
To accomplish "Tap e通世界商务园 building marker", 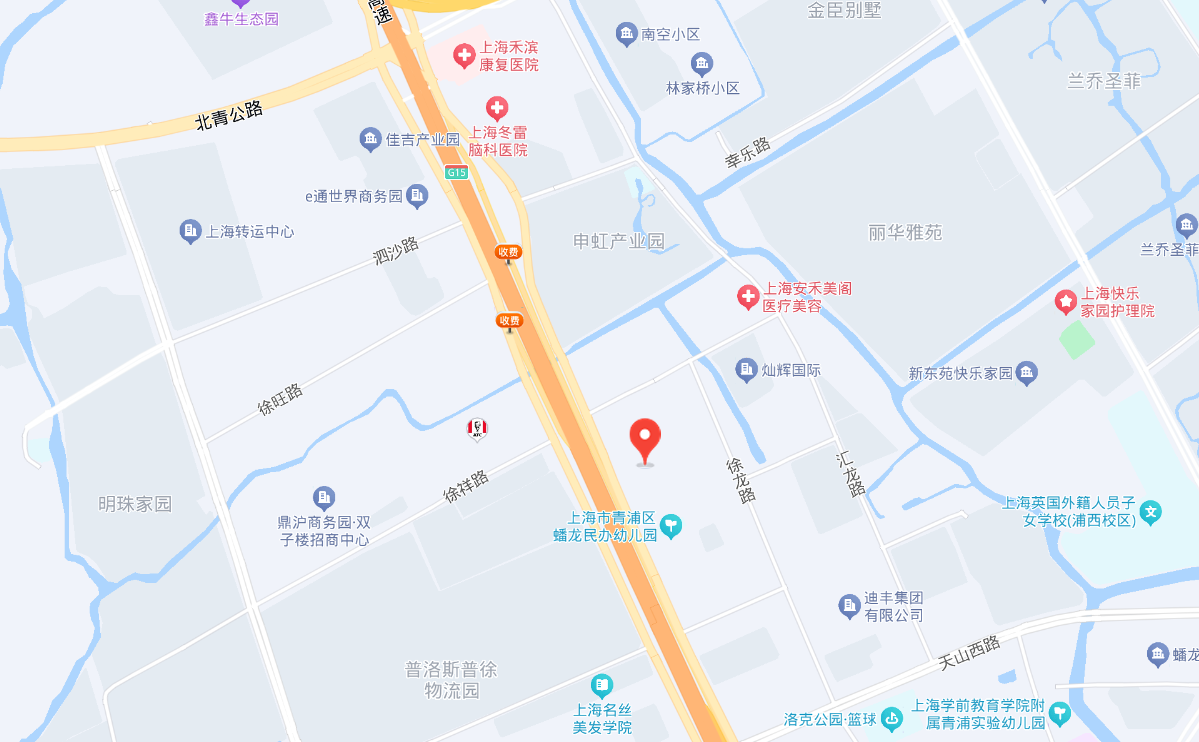I will pos(418,195).
